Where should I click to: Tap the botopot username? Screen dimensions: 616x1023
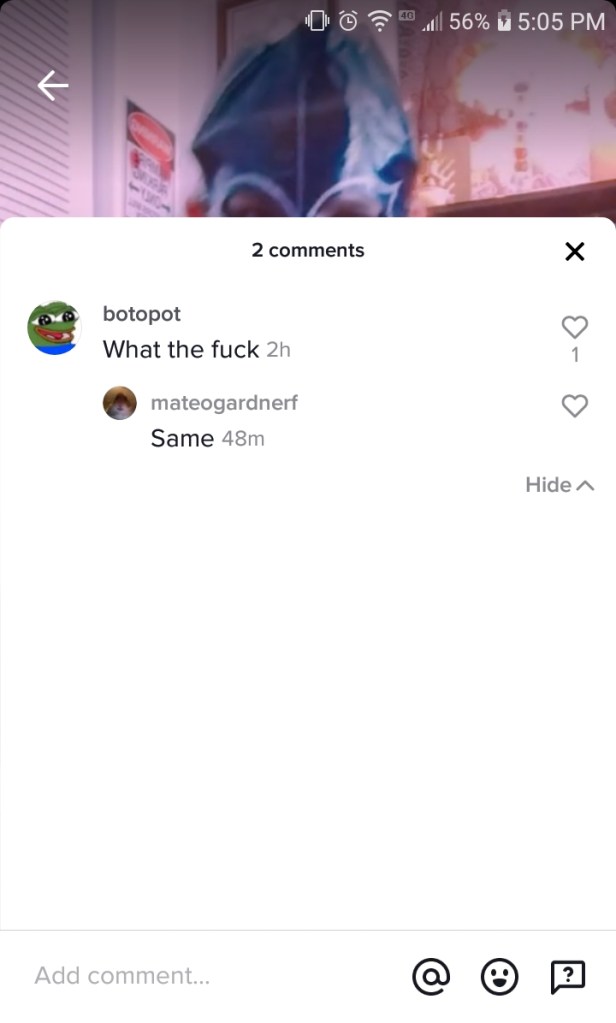click(142, 314)
